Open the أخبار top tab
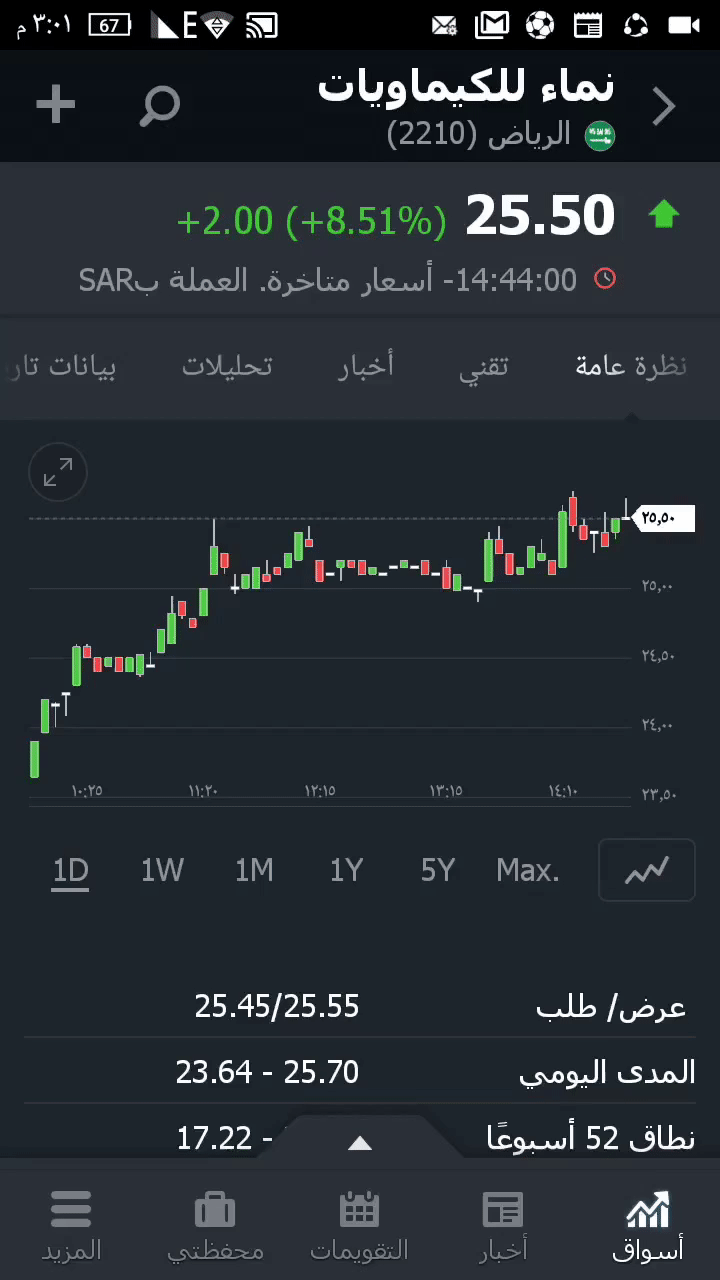Viewport: 720px width, 1280px height. click(366, 366)
